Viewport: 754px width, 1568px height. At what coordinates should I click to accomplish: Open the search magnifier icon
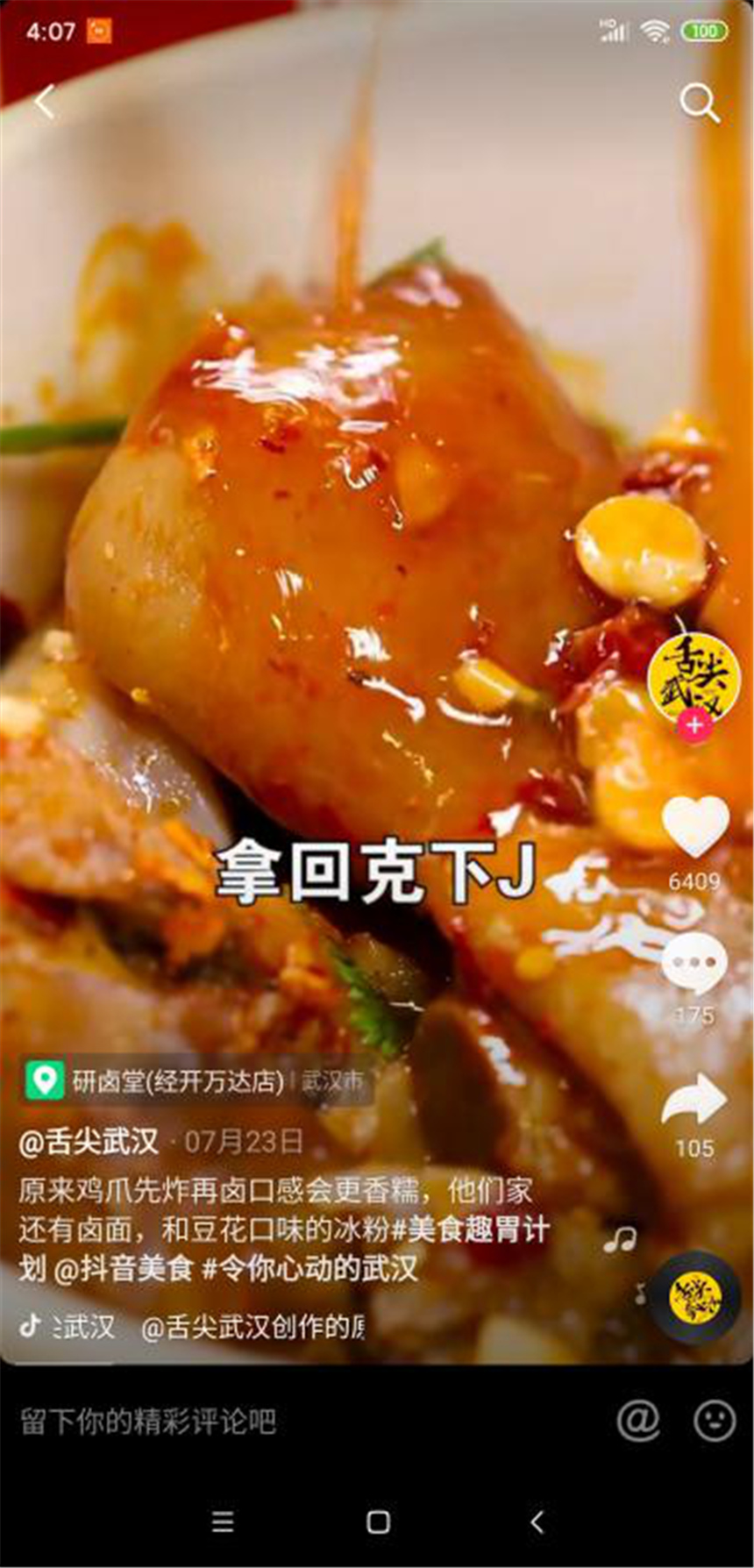(x=699, y=103)
